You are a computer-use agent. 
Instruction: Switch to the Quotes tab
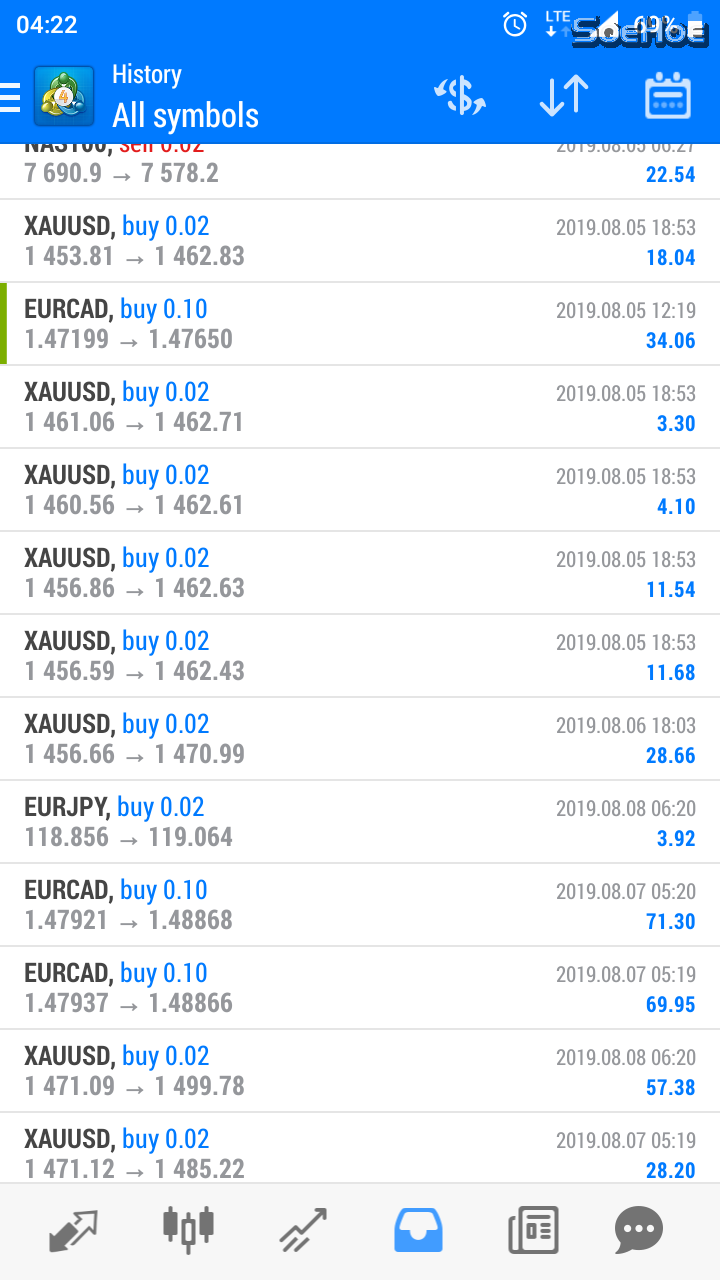[73, 1230]
